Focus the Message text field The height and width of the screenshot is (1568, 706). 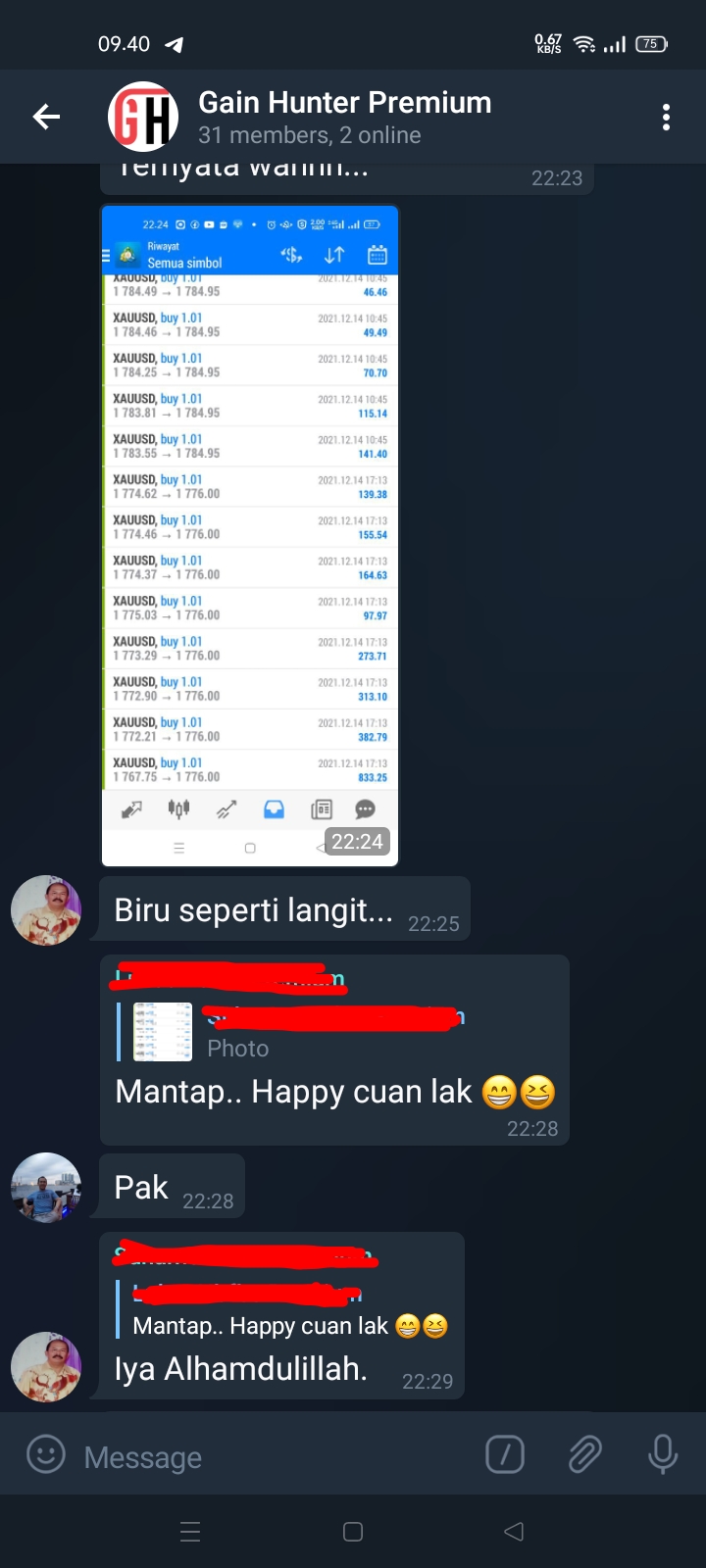[275, 1457]
